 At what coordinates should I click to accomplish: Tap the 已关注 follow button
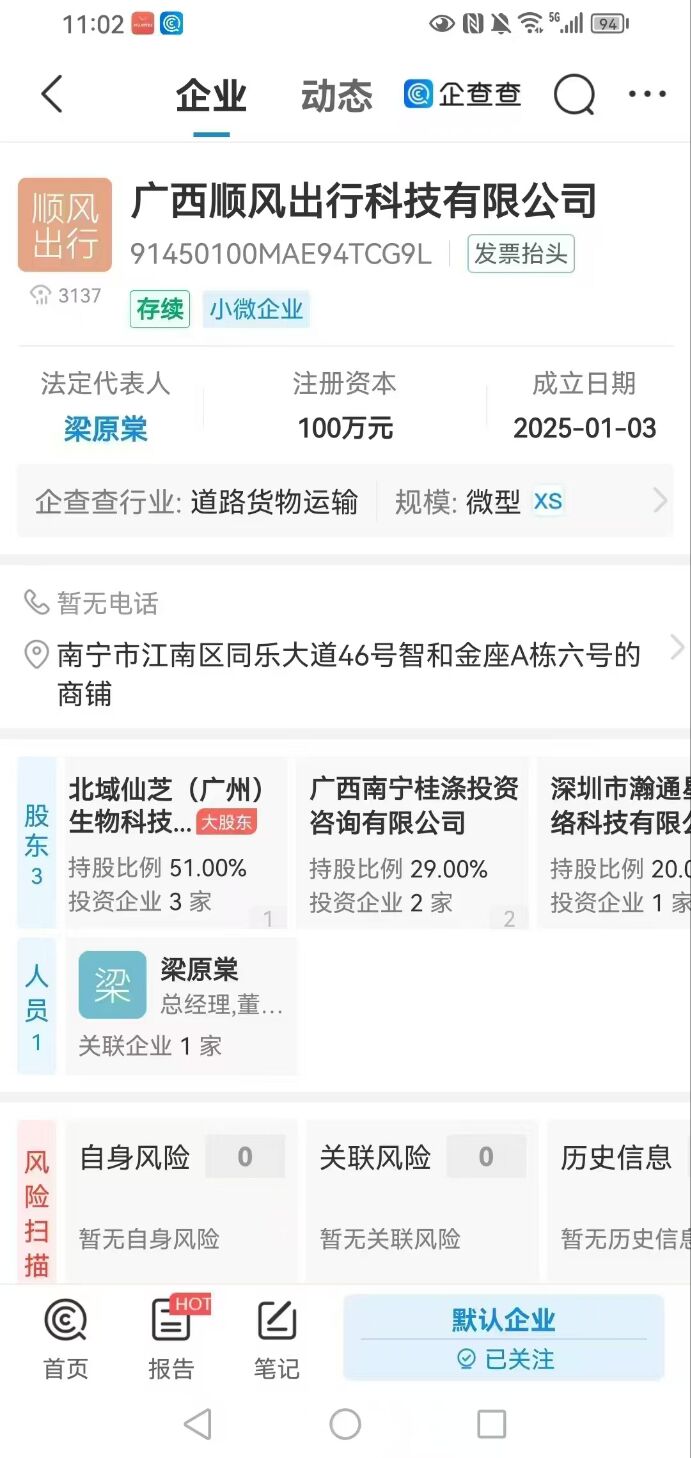(x=504, y=1359)
